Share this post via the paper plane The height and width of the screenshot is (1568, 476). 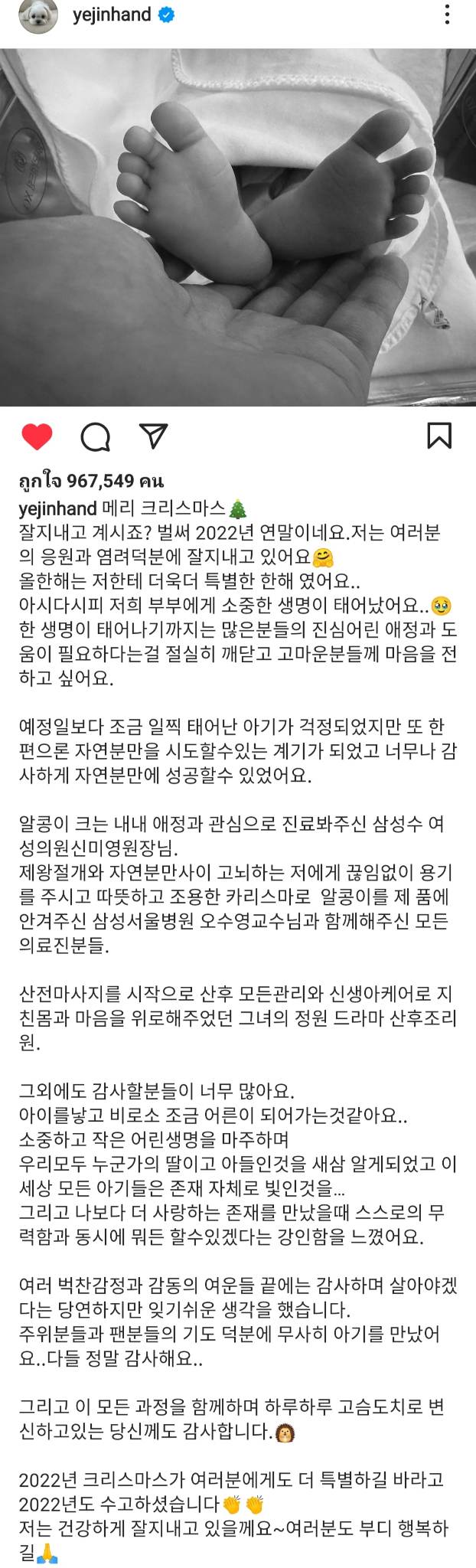point(154,436)
